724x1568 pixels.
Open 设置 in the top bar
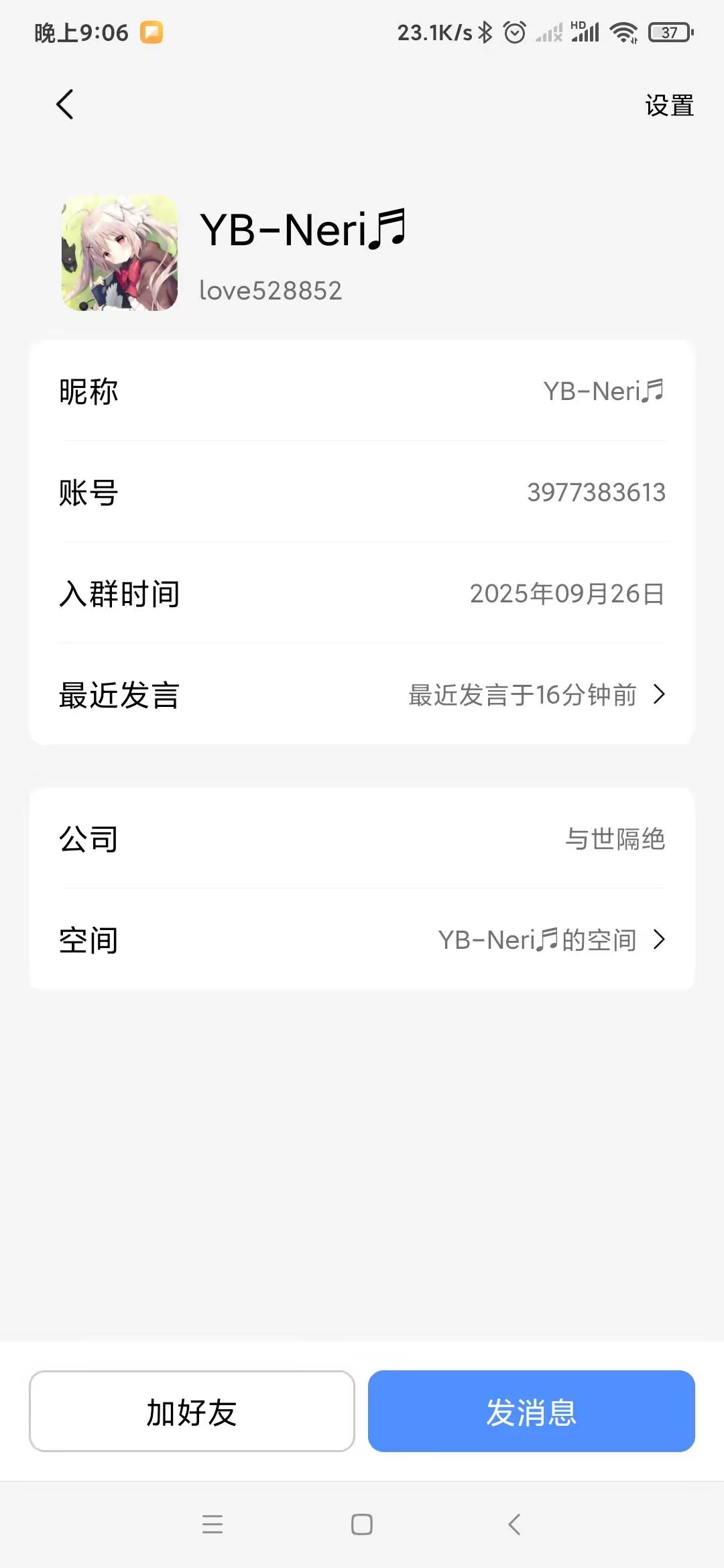[x=668, y=106]
